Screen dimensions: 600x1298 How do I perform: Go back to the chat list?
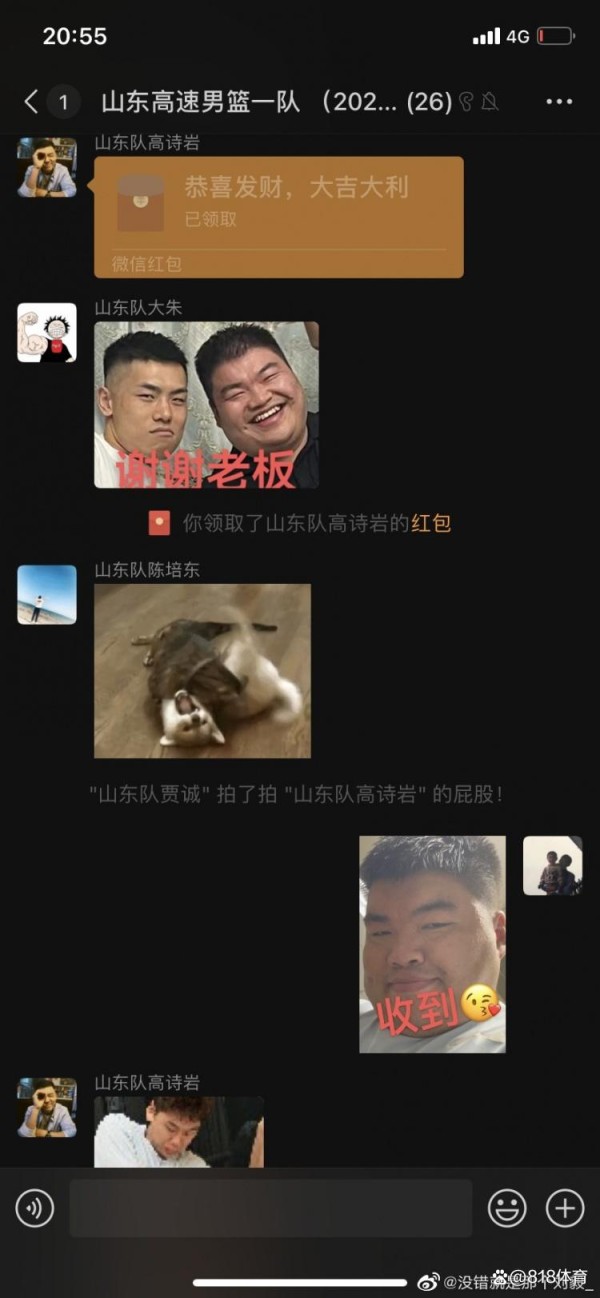(32, 101)
